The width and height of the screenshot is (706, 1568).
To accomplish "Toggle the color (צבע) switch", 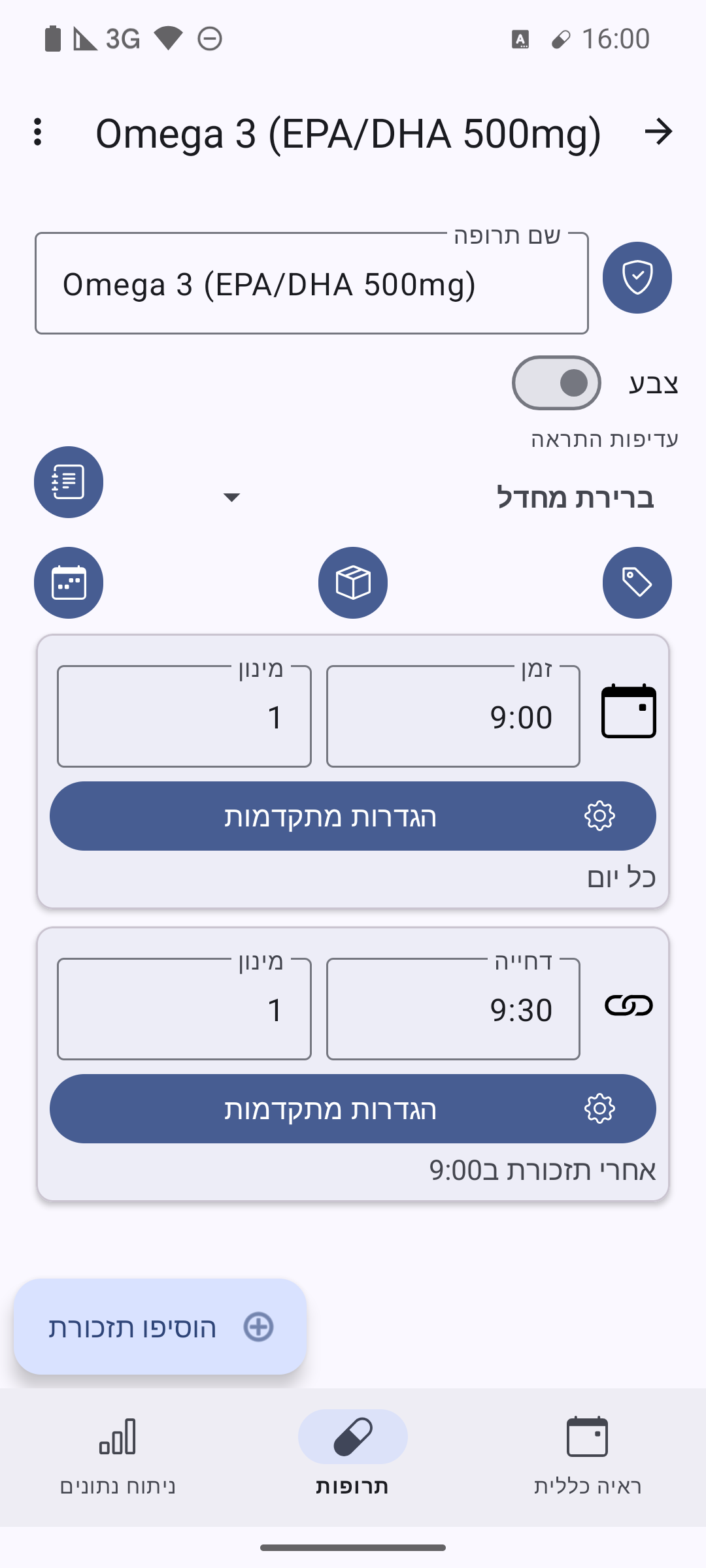I will [556, 383].
